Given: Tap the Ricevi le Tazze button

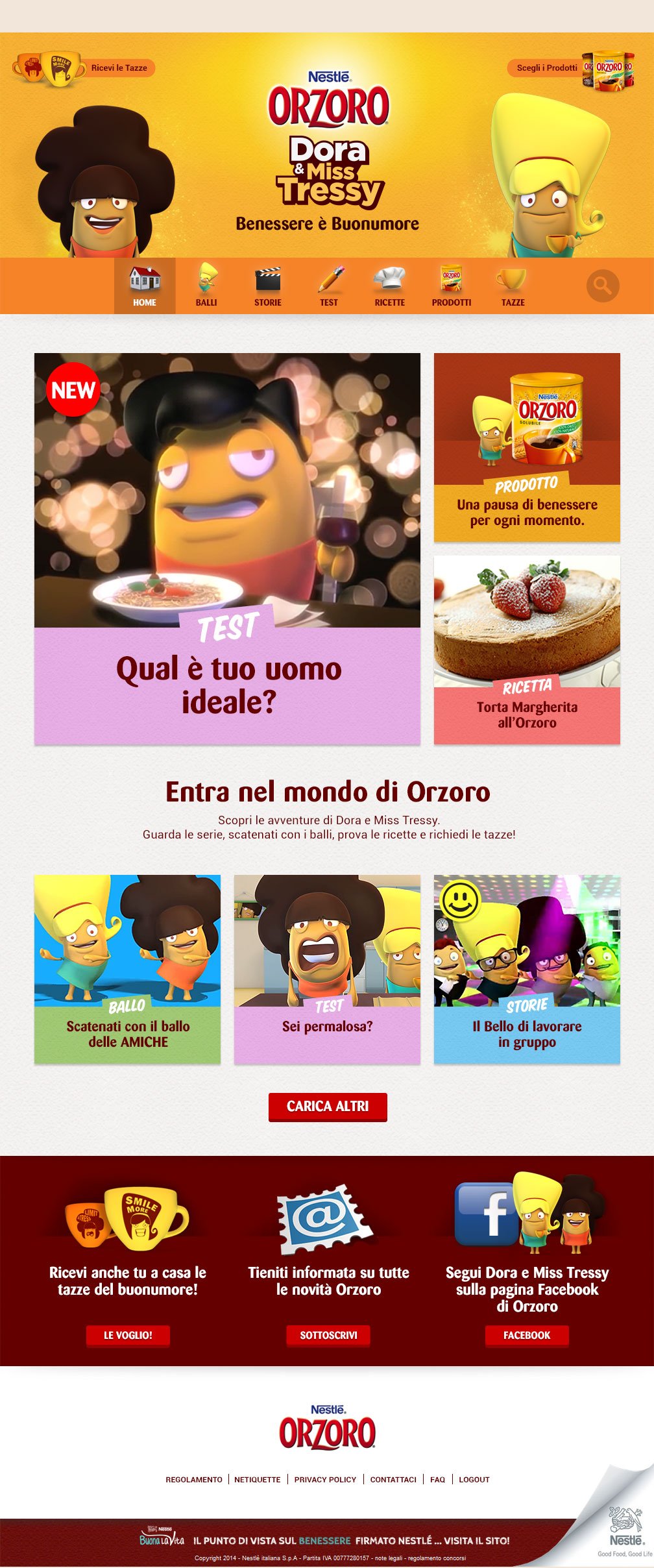Looking at the screenshot, I should tap(119, 67).
